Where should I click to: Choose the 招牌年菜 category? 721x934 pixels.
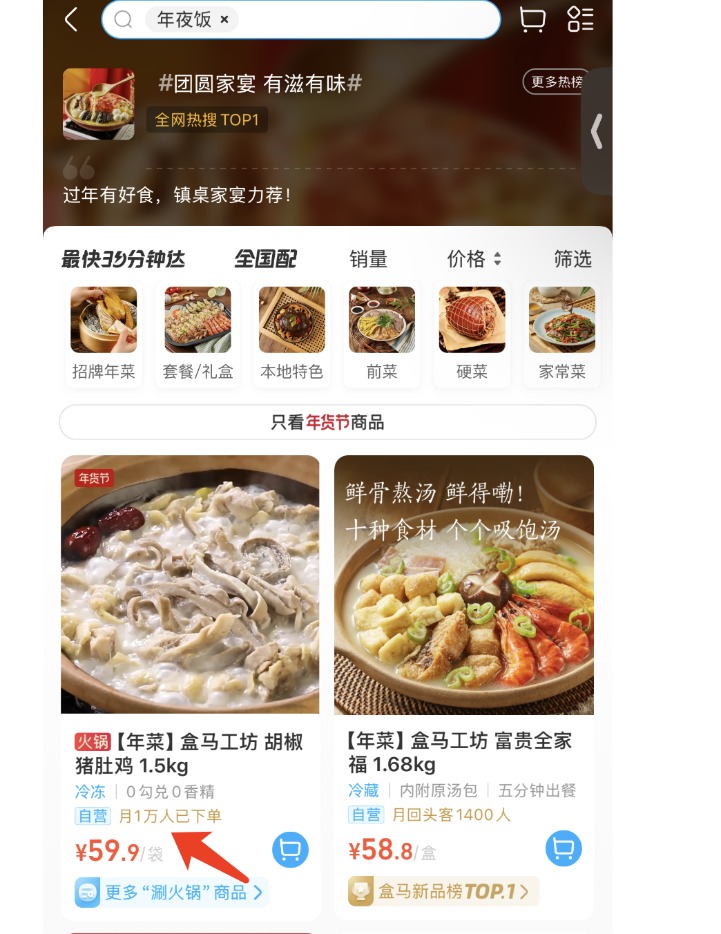coord(103,335)
